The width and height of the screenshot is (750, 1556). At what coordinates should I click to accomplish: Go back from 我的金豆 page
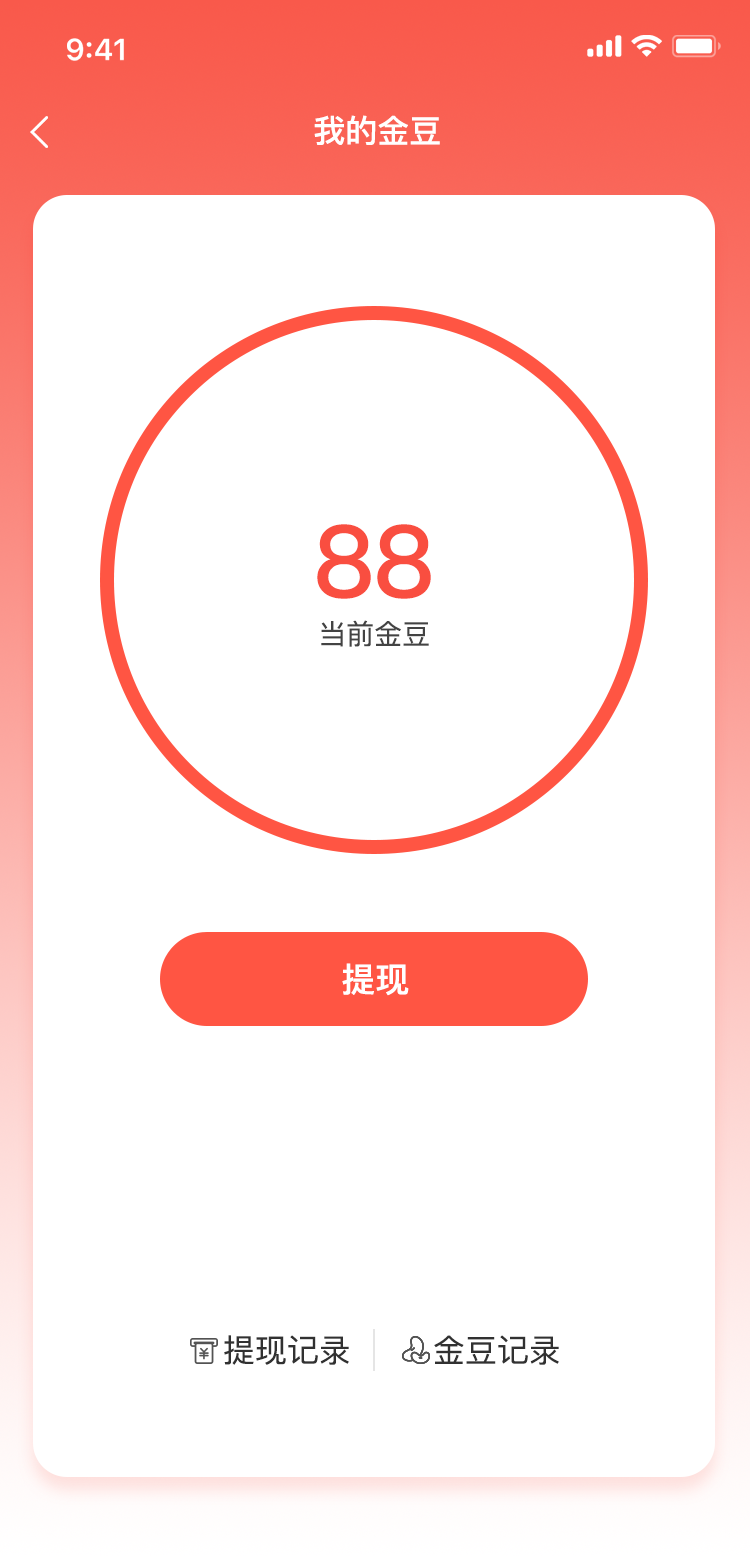(x=40, y=132)
